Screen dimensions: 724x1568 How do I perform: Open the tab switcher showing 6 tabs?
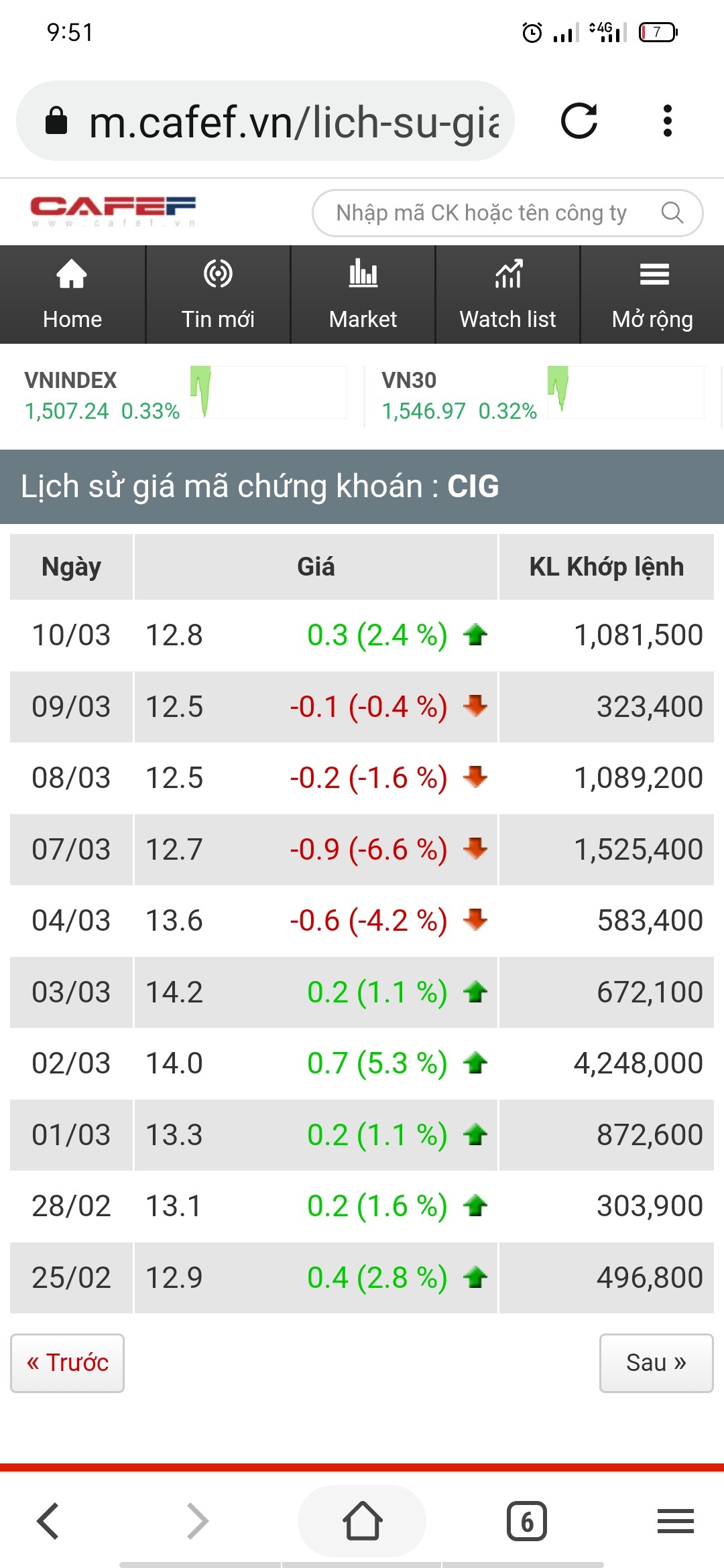(x=527, y=1521)
